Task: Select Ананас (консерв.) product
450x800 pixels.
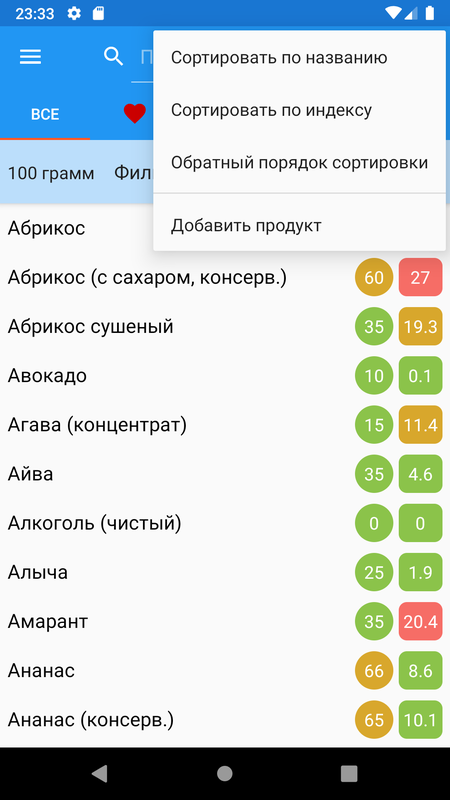Action: [225, 720]
